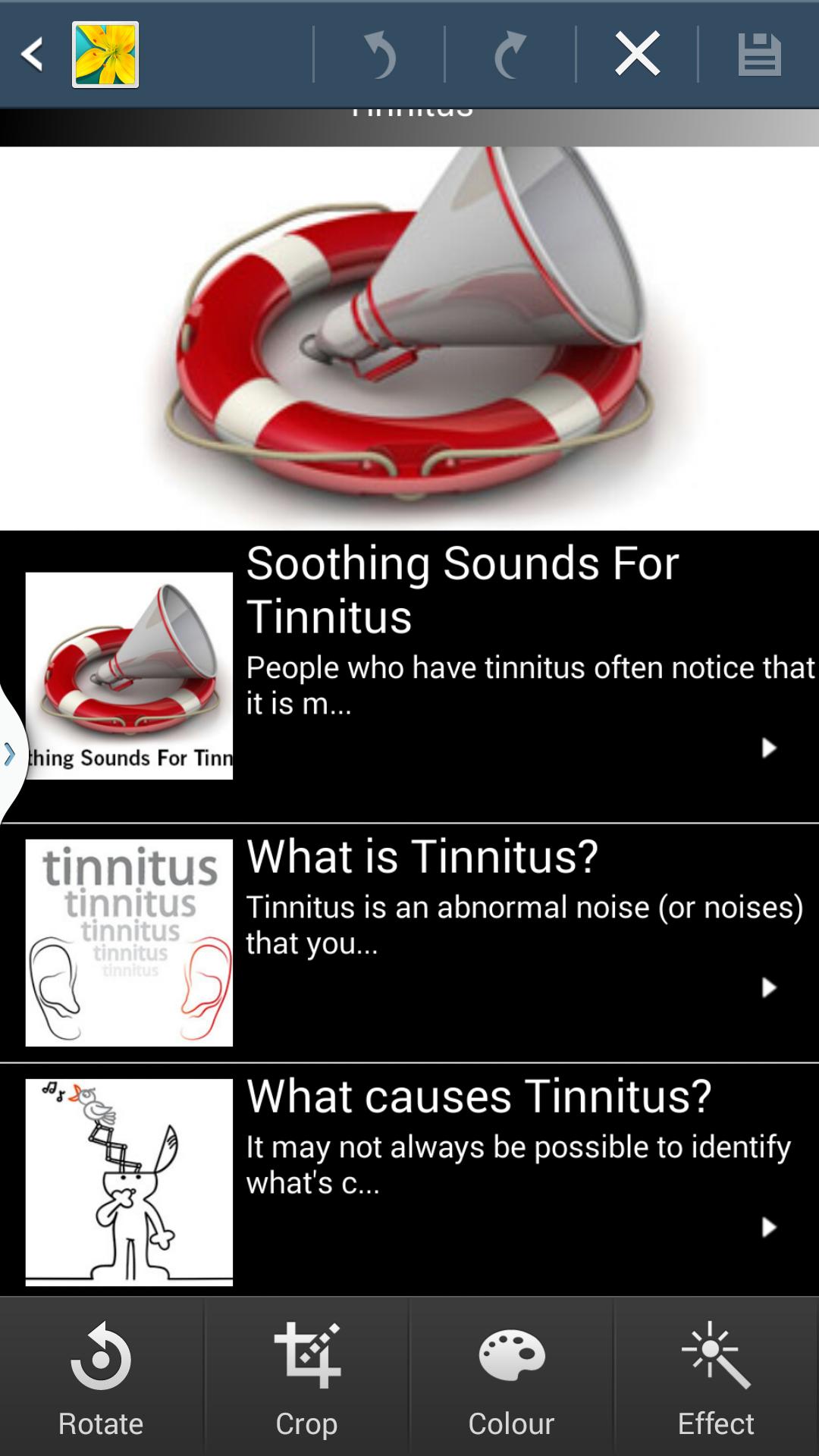Cancel editing with the X icon

[635, 53]
